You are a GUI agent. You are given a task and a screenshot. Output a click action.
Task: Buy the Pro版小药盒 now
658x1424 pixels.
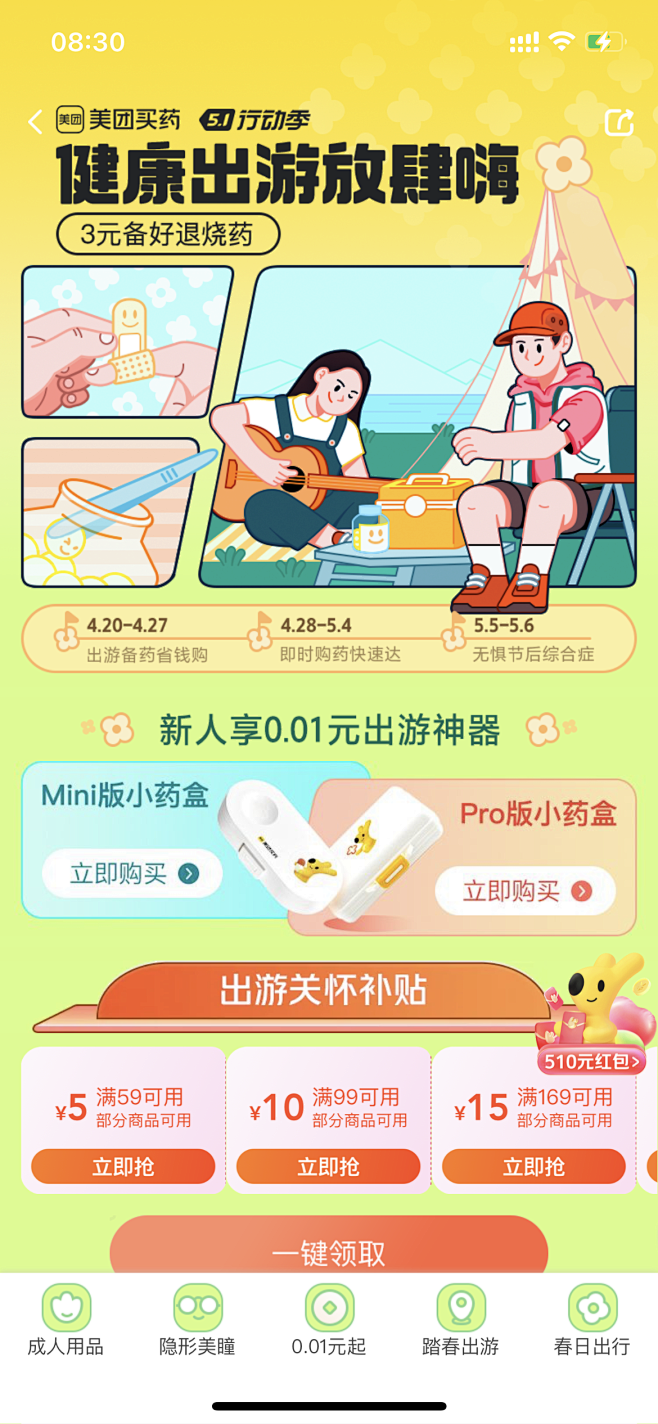525,890
